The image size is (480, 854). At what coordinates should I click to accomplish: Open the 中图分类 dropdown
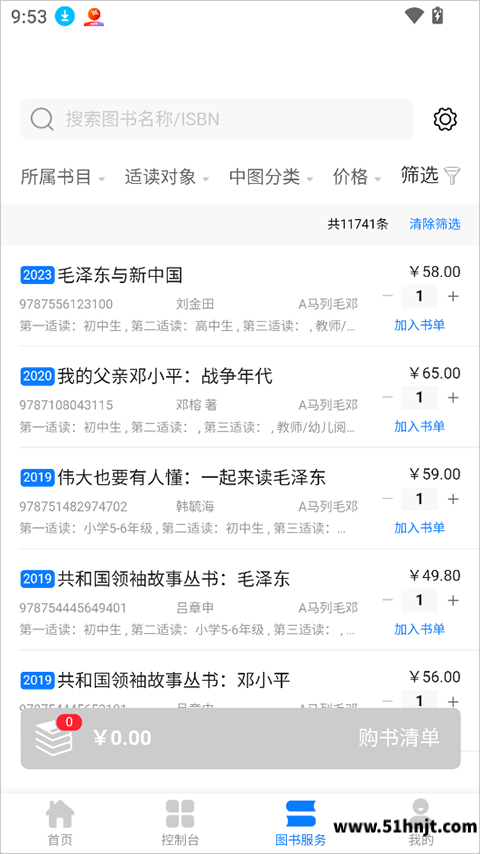click(271, 177)
